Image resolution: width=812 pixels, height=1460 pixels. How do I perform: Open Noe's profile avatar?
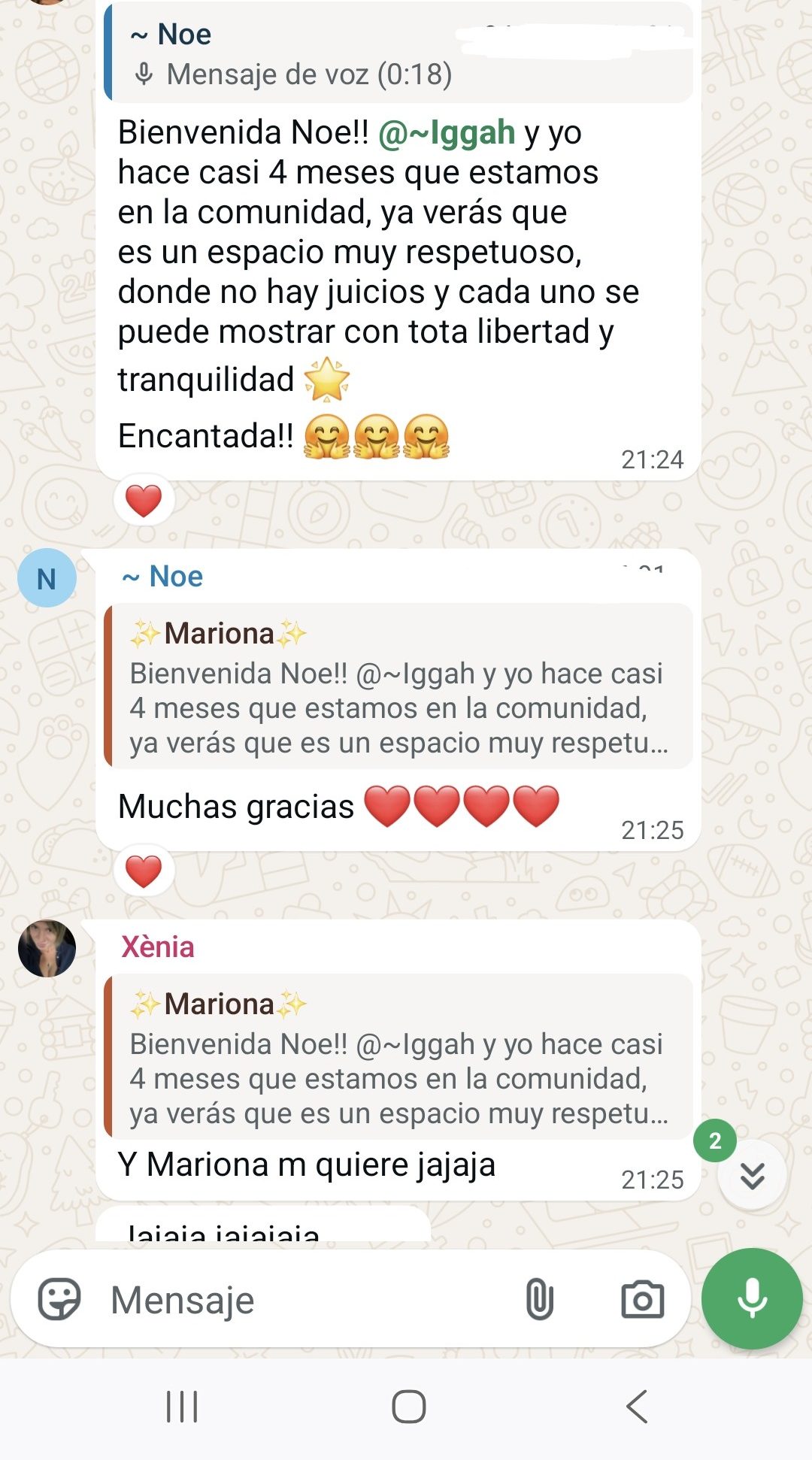(47, 578)
